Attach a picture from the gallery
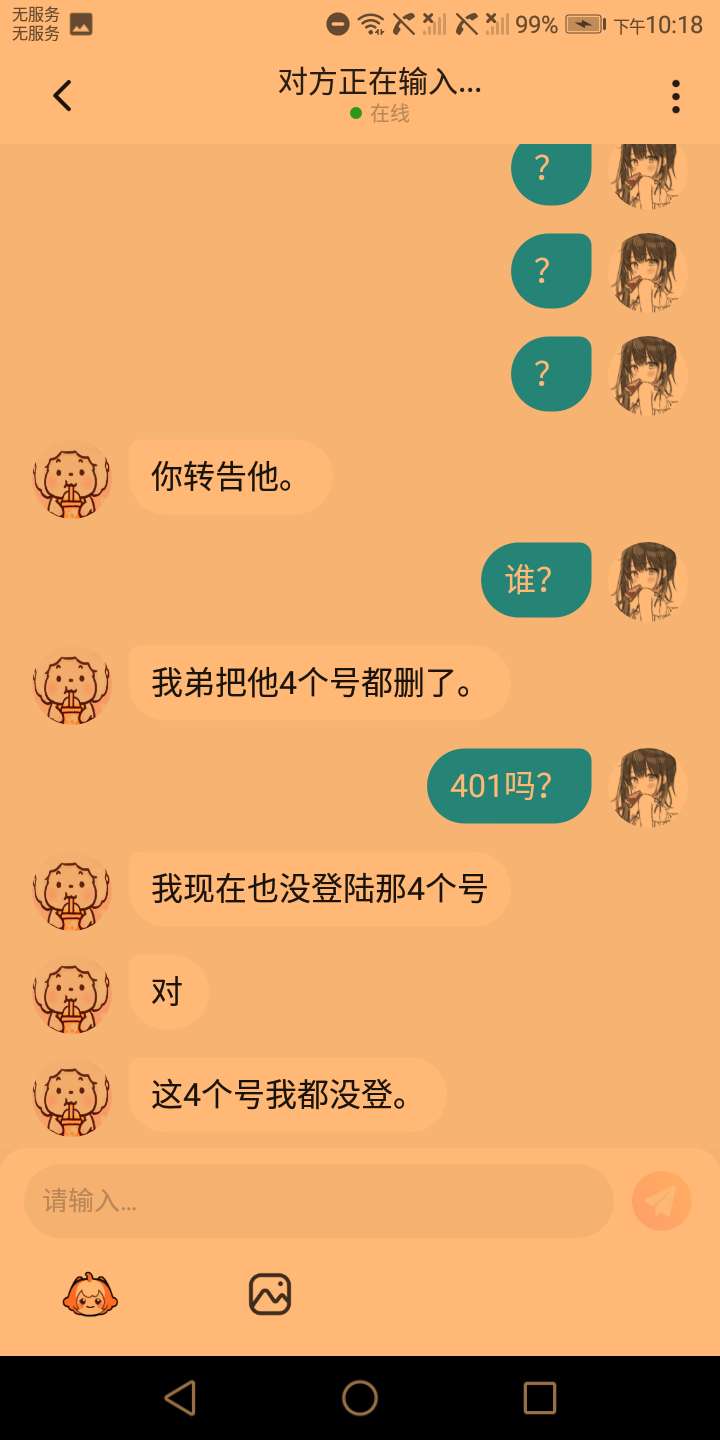Image resolution: width=720 pixels, height=1440 pixels. 269,1294
